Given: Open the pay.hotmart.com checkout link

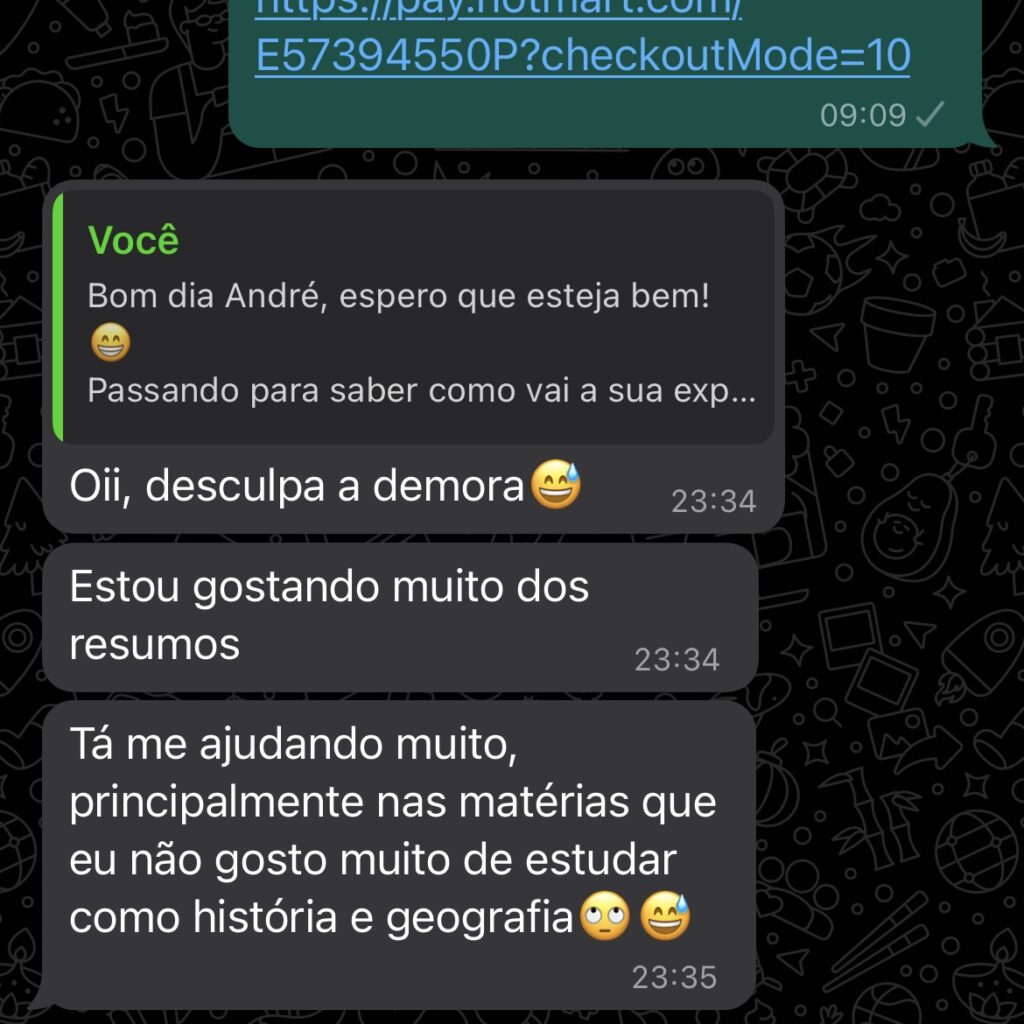Looking at the screenshot, I should tap(582, 55).
